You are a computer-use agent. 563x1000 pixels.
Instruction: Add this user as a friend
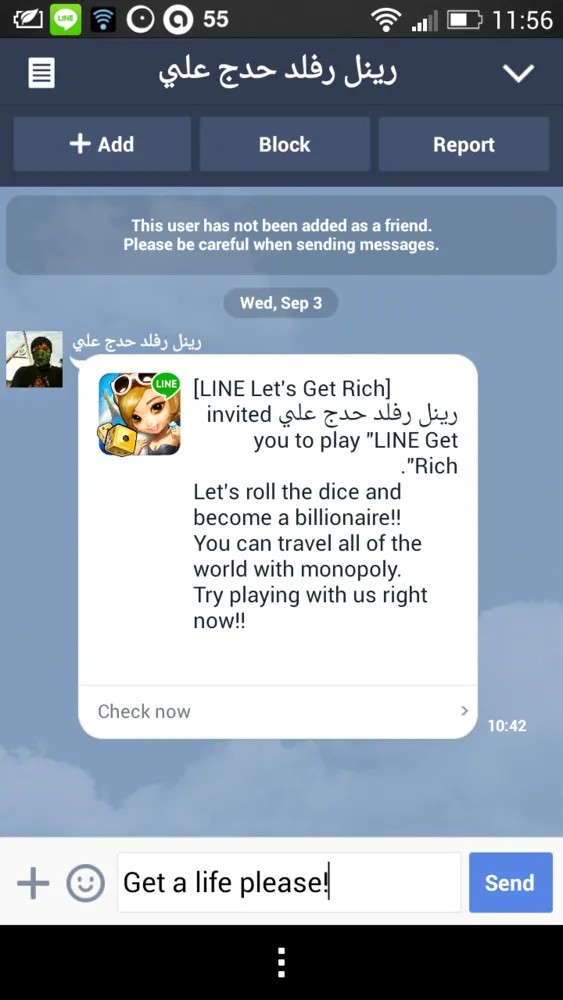click(102, 144)
